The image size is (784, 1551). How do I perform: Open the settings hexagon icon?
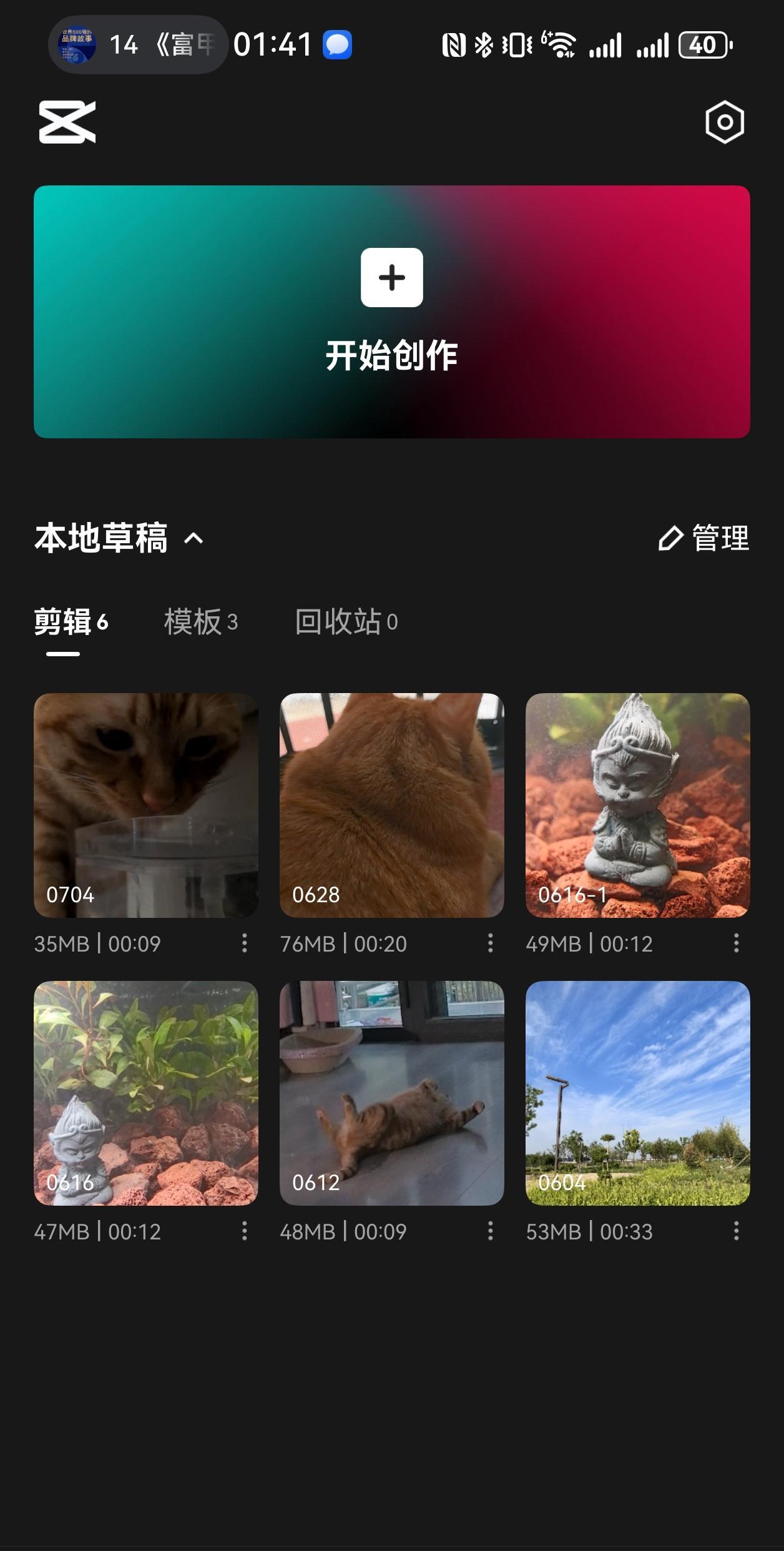click(724, 122)
